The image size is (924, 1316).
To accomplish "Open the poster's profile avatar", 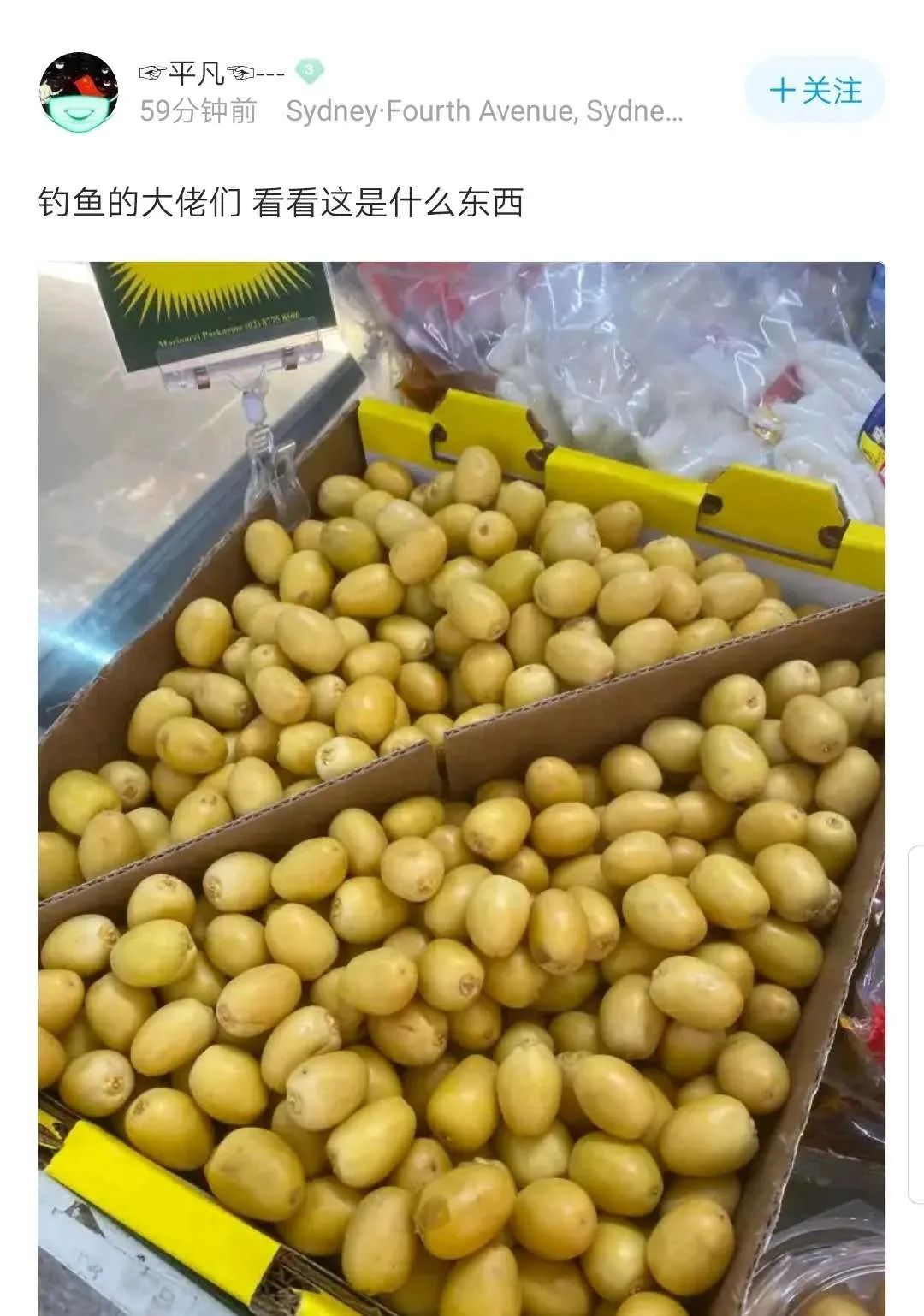I will click(x=79, y=92).
